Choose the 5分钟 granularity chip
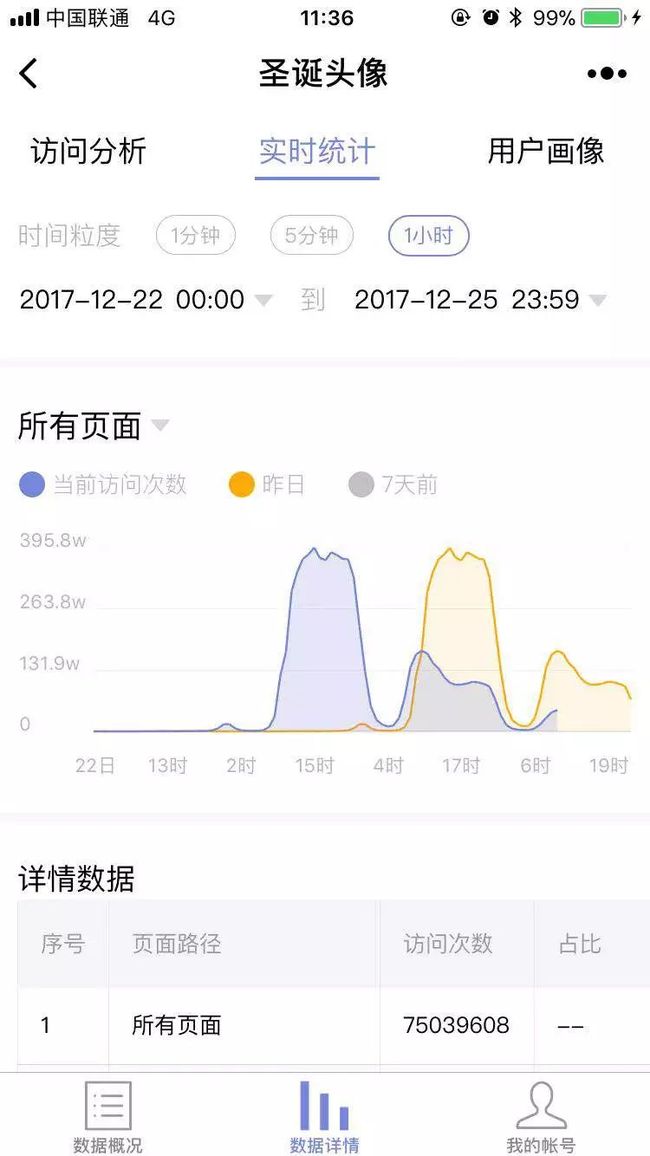 [312, 236]
